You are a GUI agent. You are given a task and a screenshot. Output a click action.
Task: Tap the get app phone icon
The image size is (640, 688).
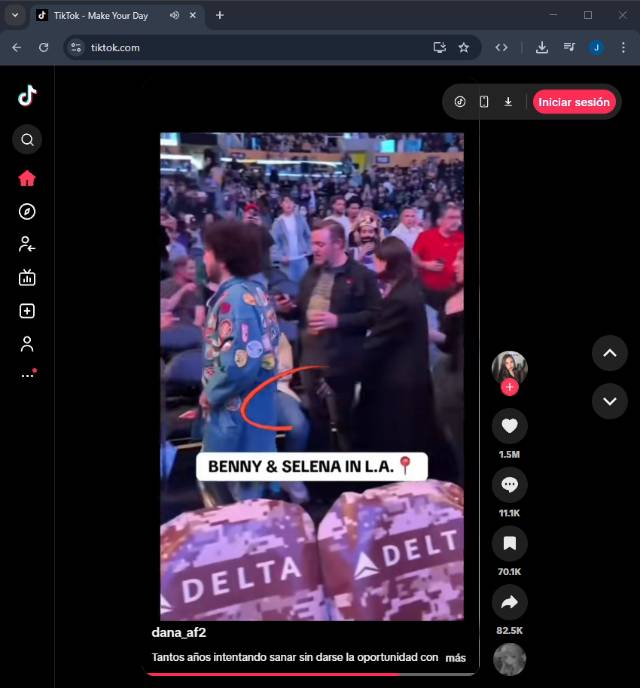484,102
